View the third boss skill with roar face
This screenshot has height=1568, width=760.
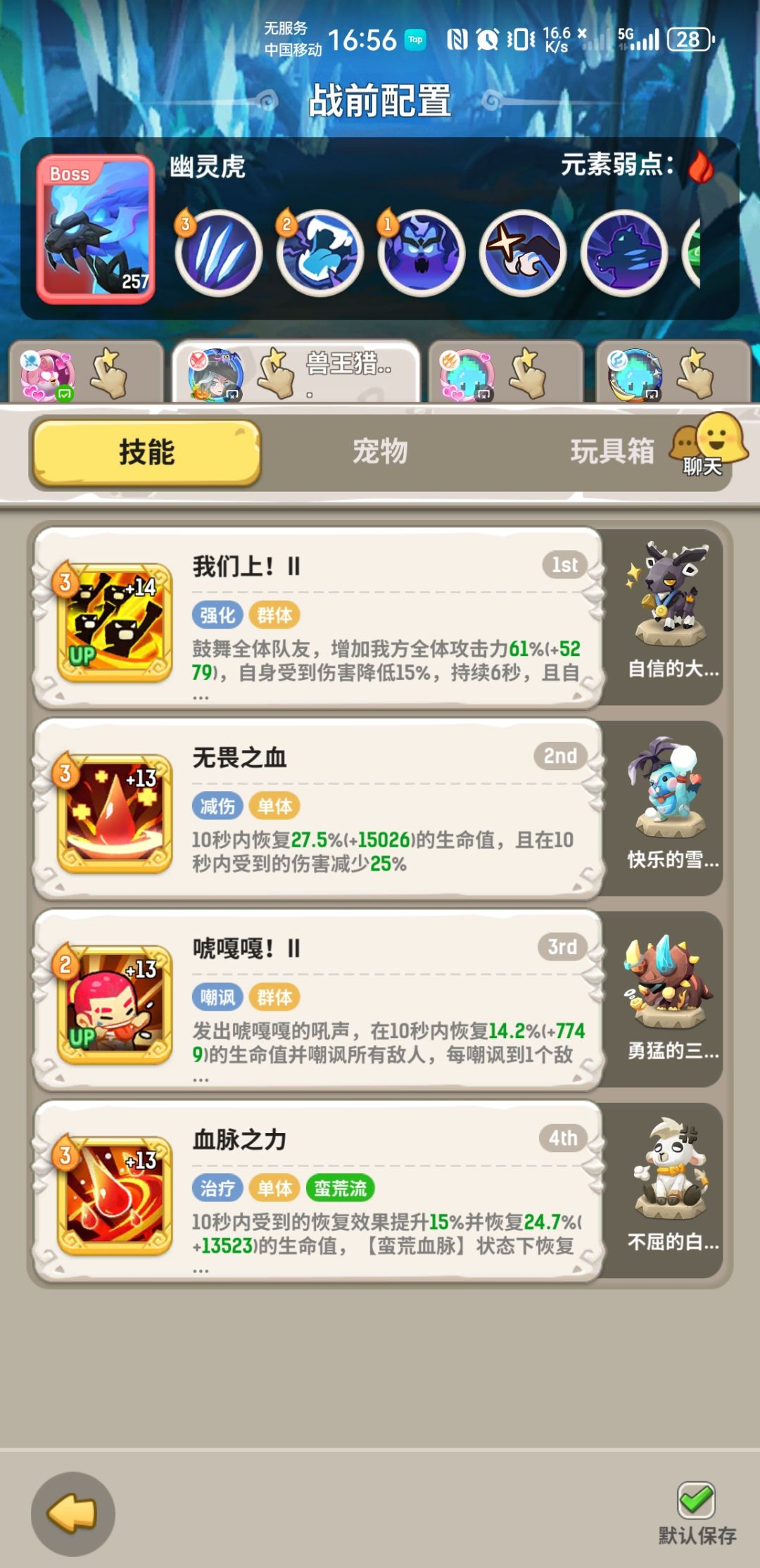(421, 252)
